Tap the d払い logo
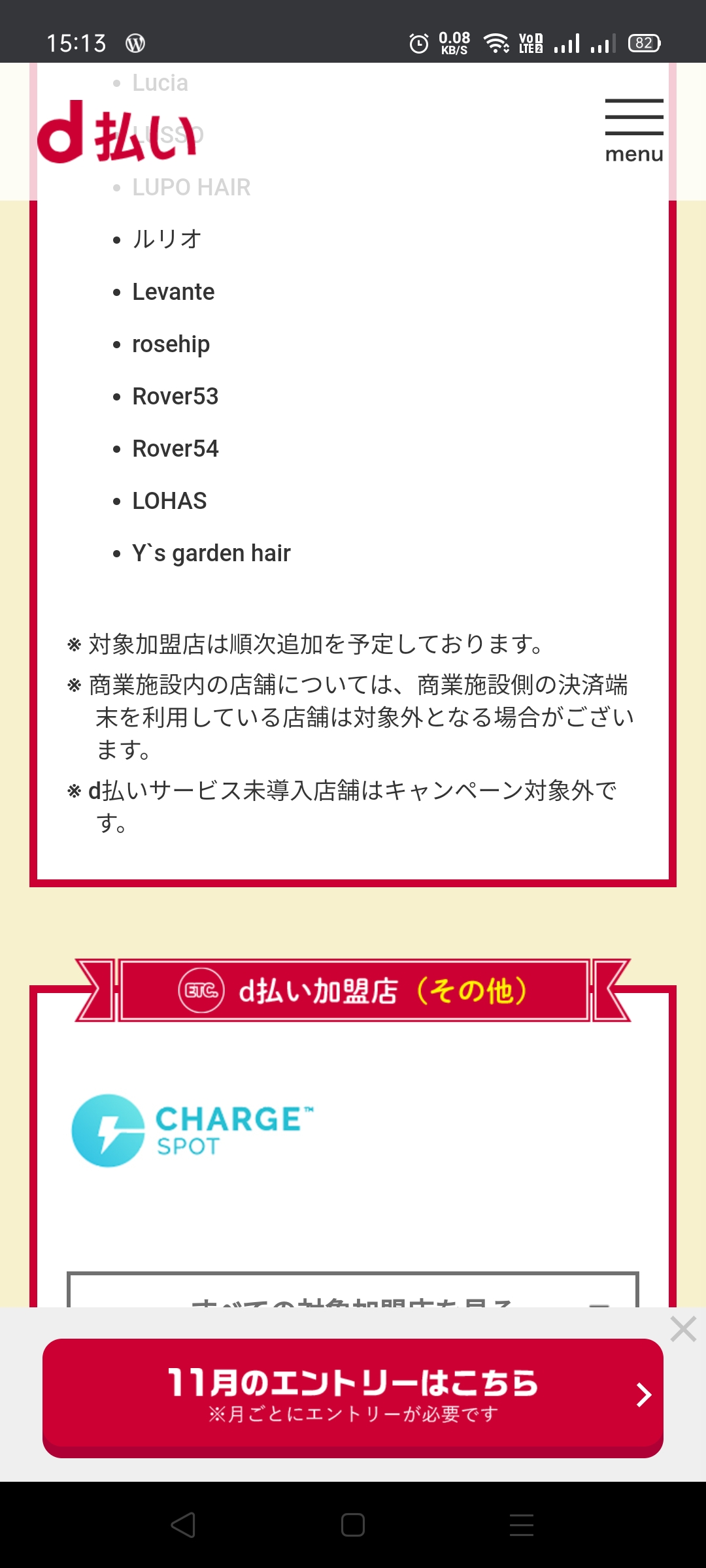Screen dimensions: 706x1568 118,133
